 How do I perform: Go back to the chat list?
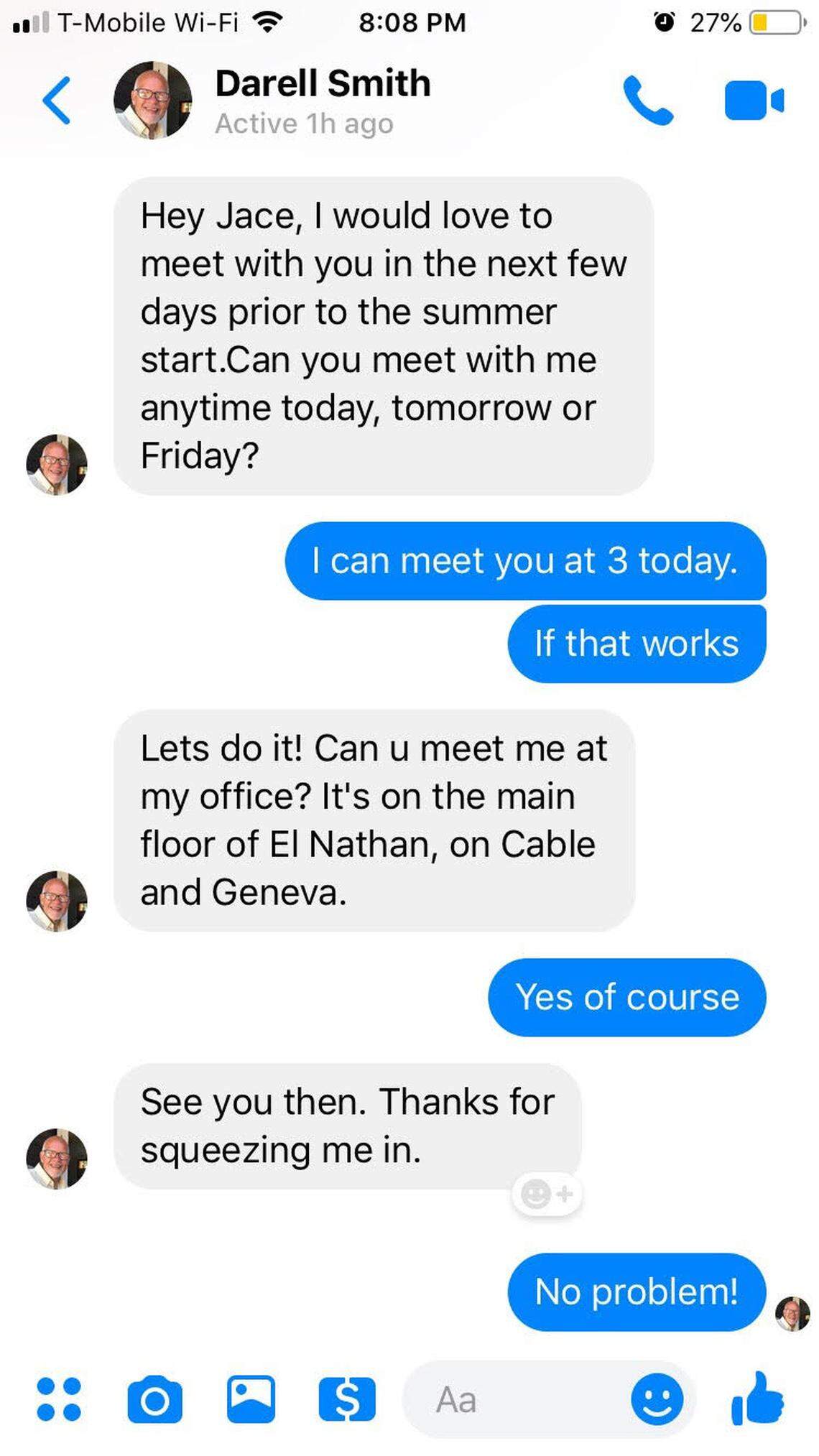56,101
